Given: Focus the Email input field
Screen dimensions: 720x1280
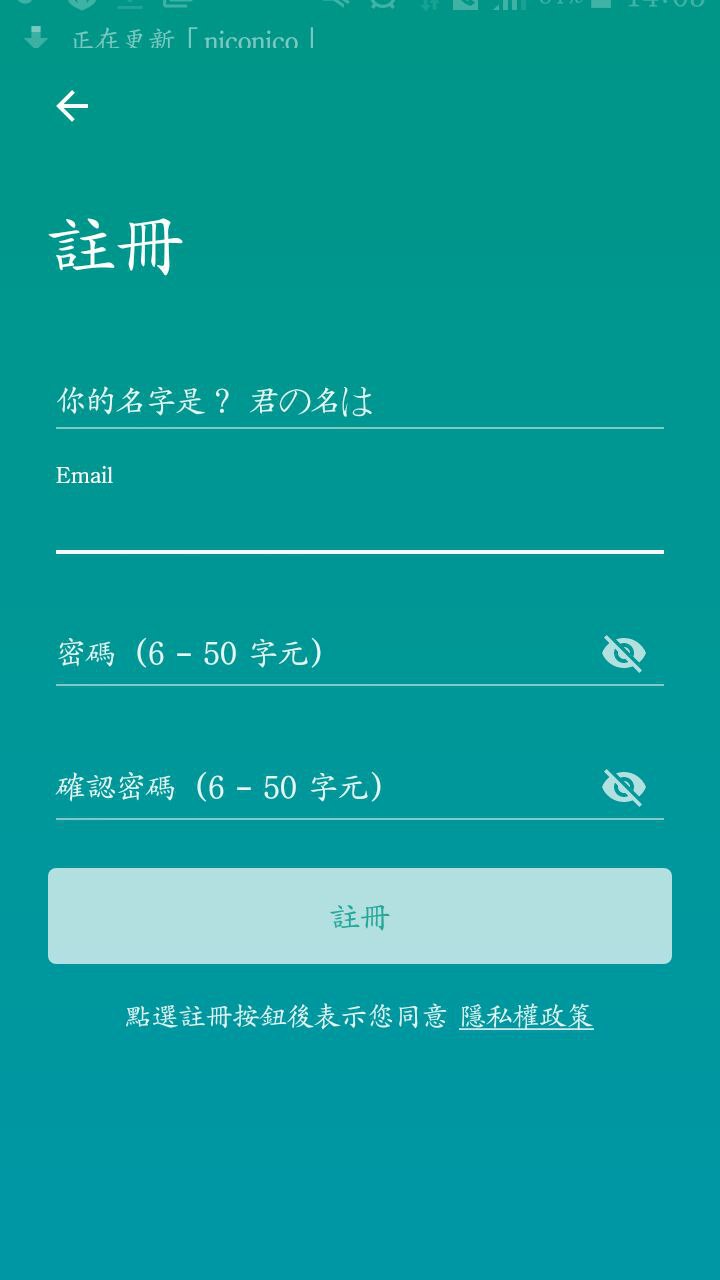Looking at the screenshot, I should coord(358,524).
